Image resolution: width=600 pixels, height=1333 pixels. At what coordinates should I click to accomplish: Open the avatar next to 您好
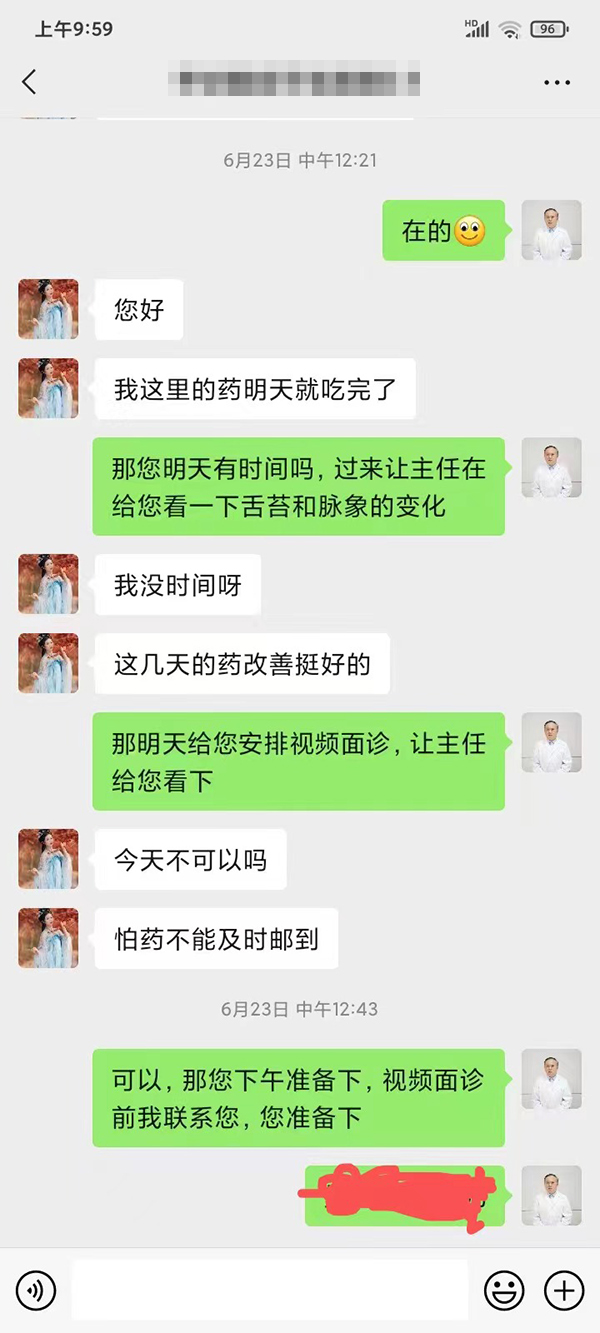coord(48,309)
